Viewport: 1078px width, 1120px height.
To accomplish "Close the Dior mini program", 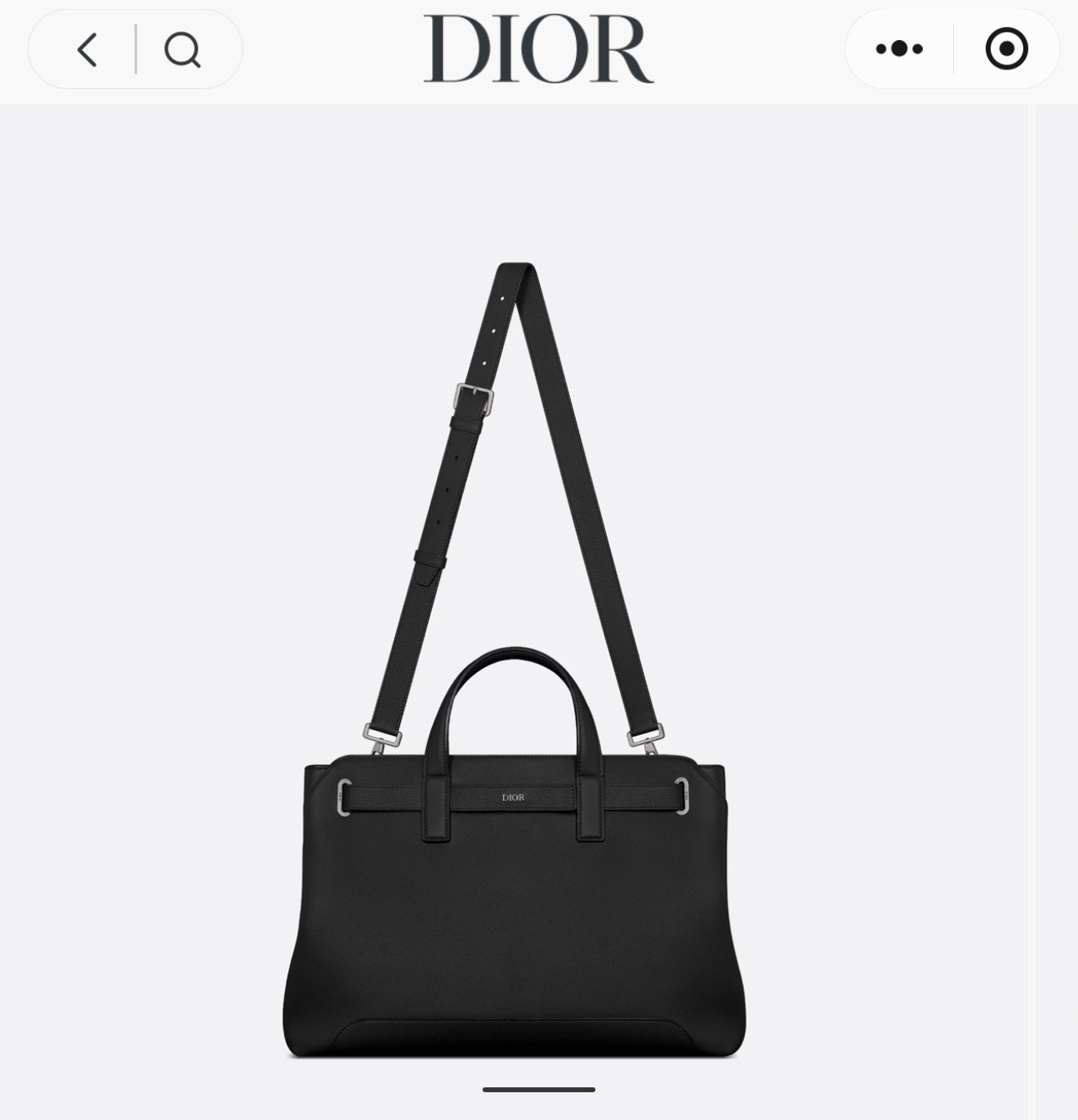I will 1006,49.
